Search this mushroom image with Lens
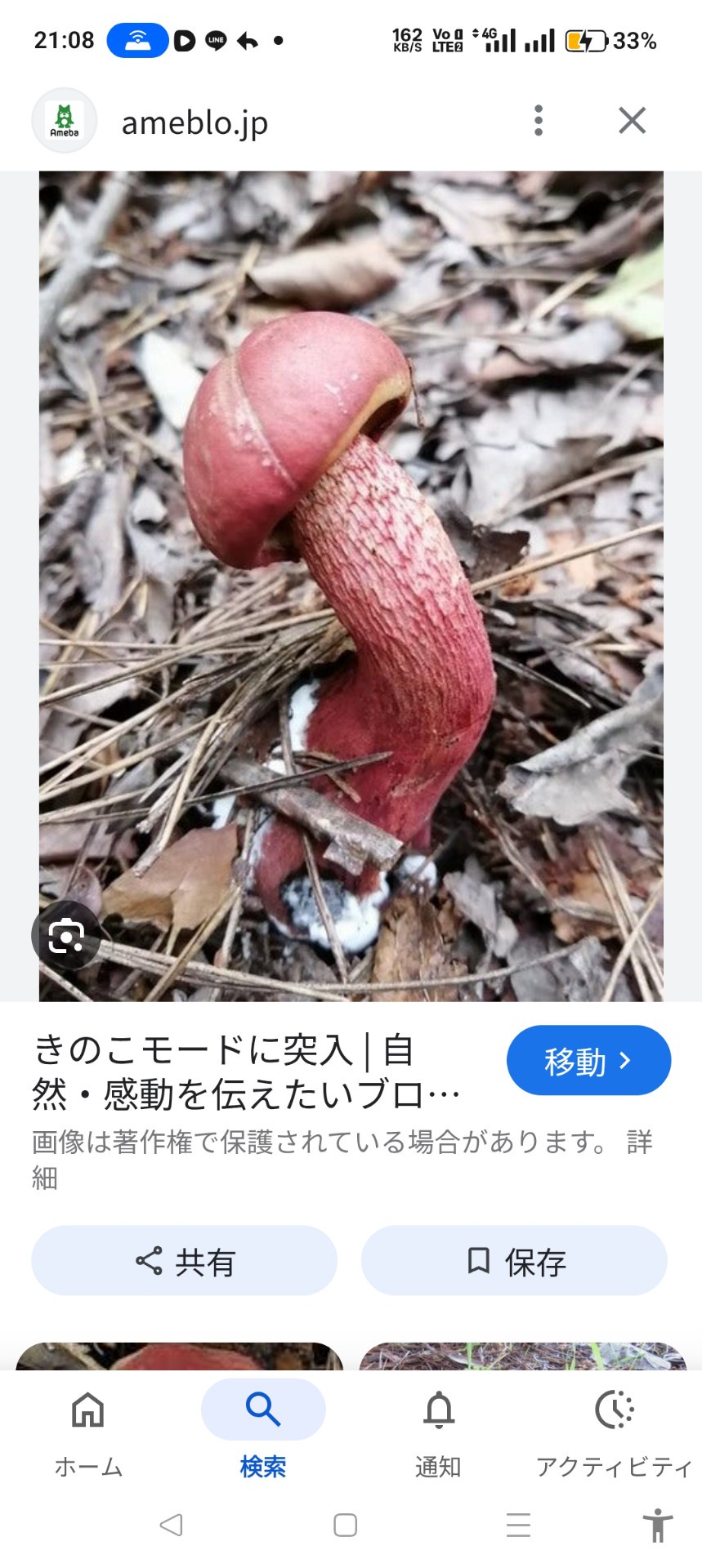 65,935
